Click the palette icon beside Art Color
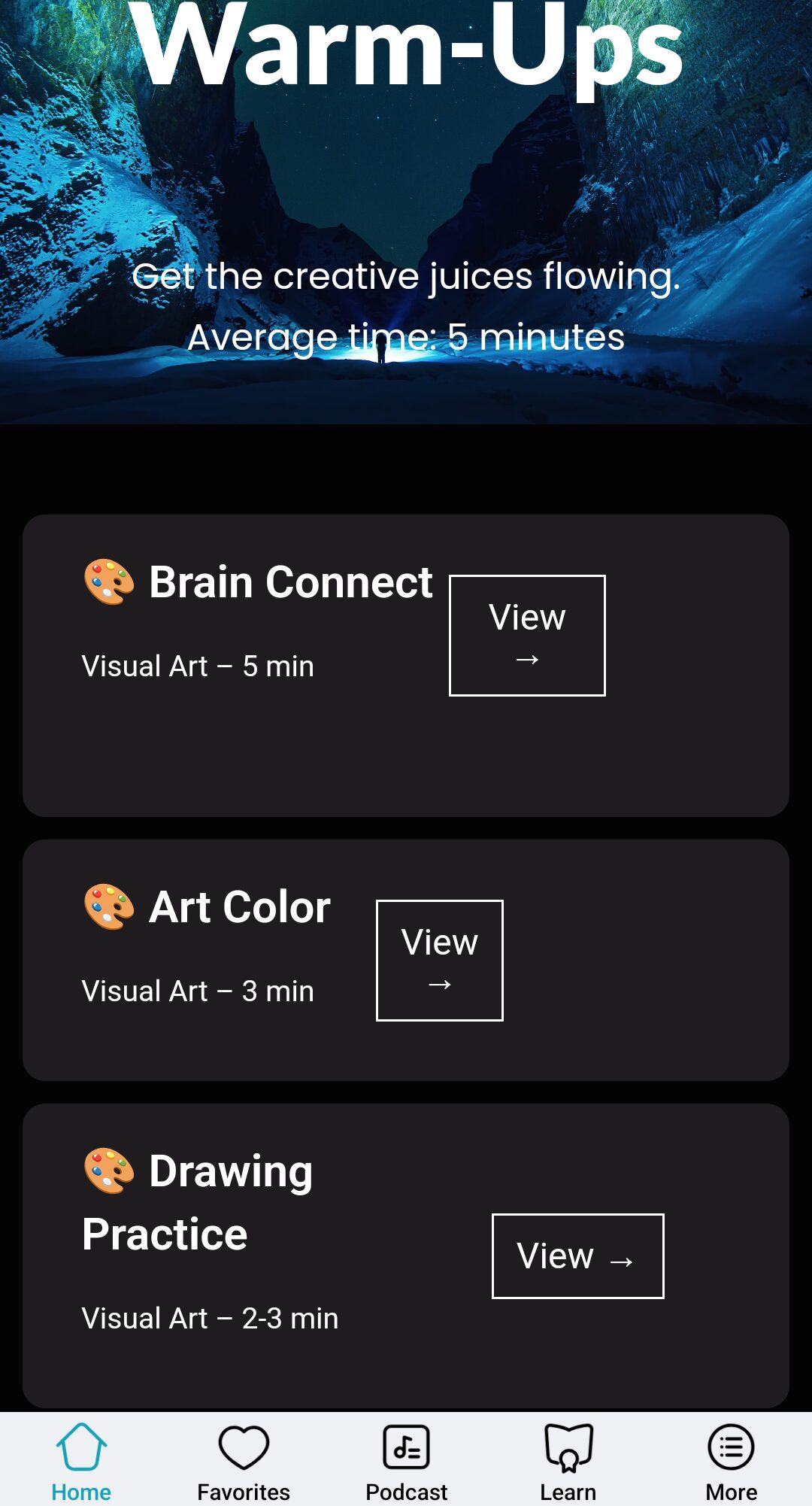The width and height of the screenshot is (812, 1506). point(108,908)
